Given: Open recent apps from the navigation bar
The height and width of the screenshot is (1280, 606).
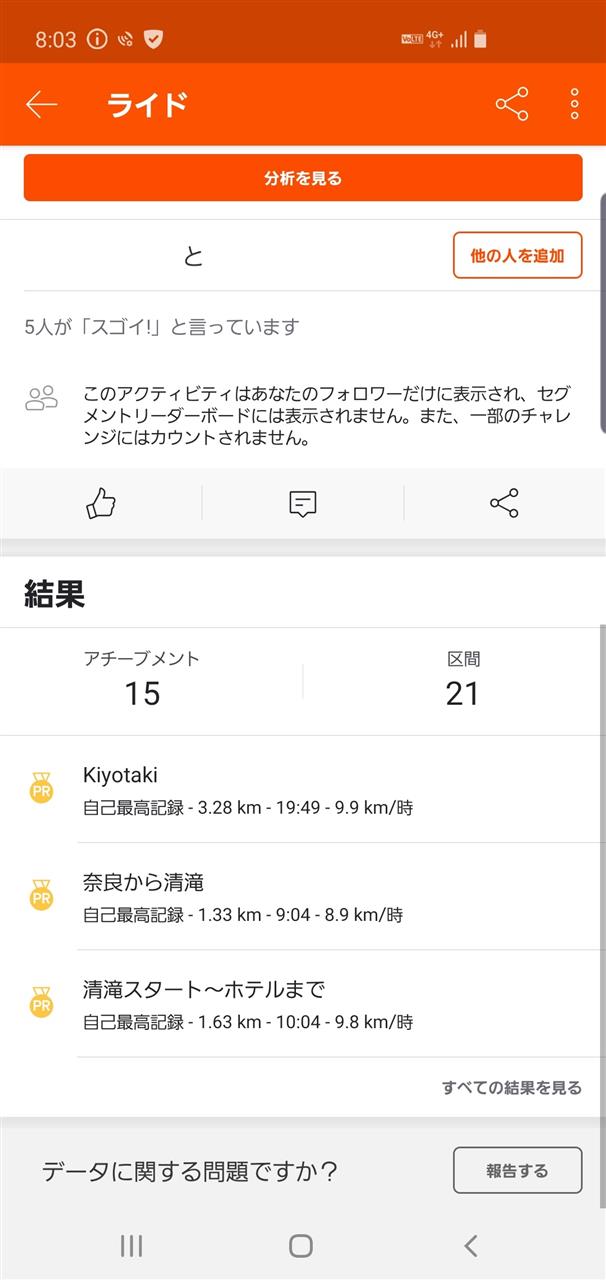Looking at the screenshot, I should tap(131, 1245).
